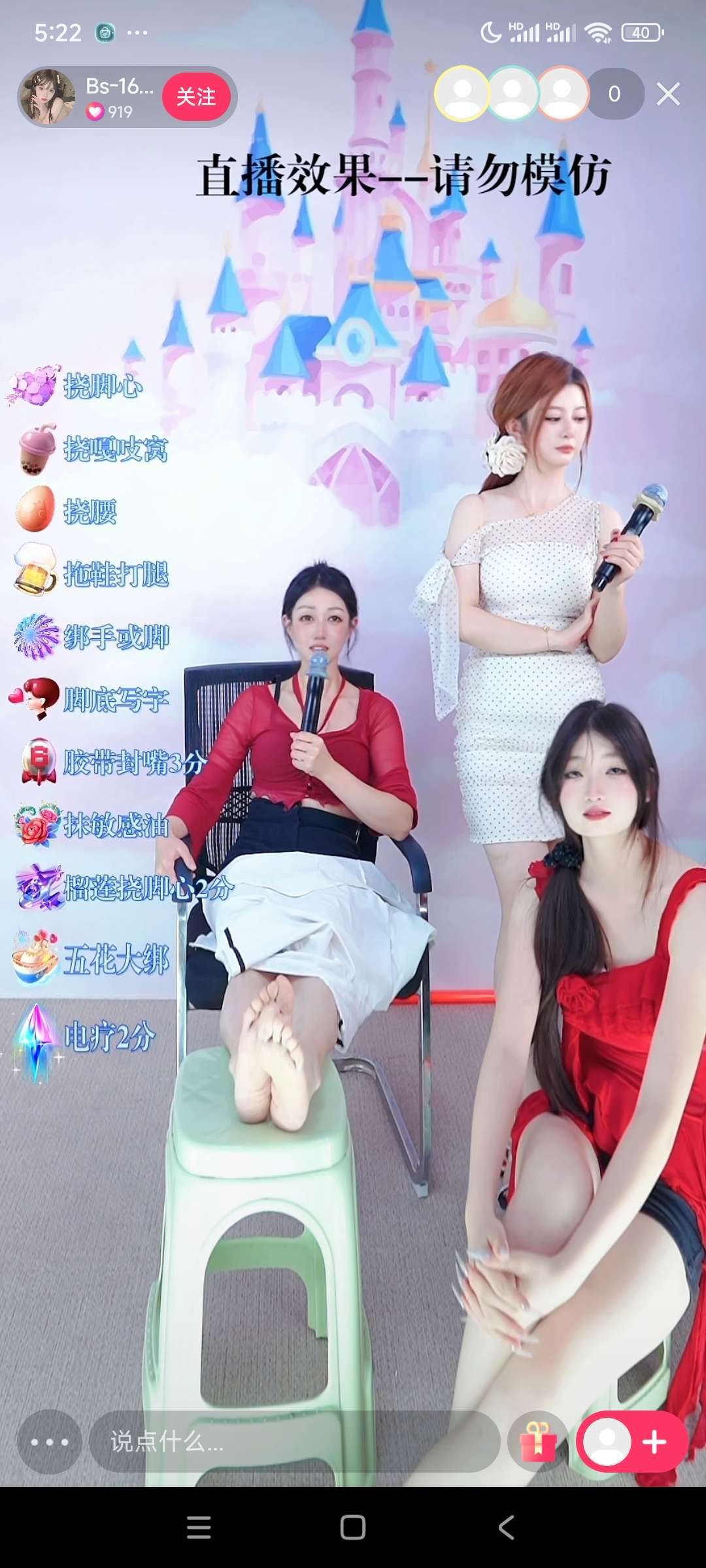Follow the streamer with 关注 button
706x1568 pixels.
point(196,97)
